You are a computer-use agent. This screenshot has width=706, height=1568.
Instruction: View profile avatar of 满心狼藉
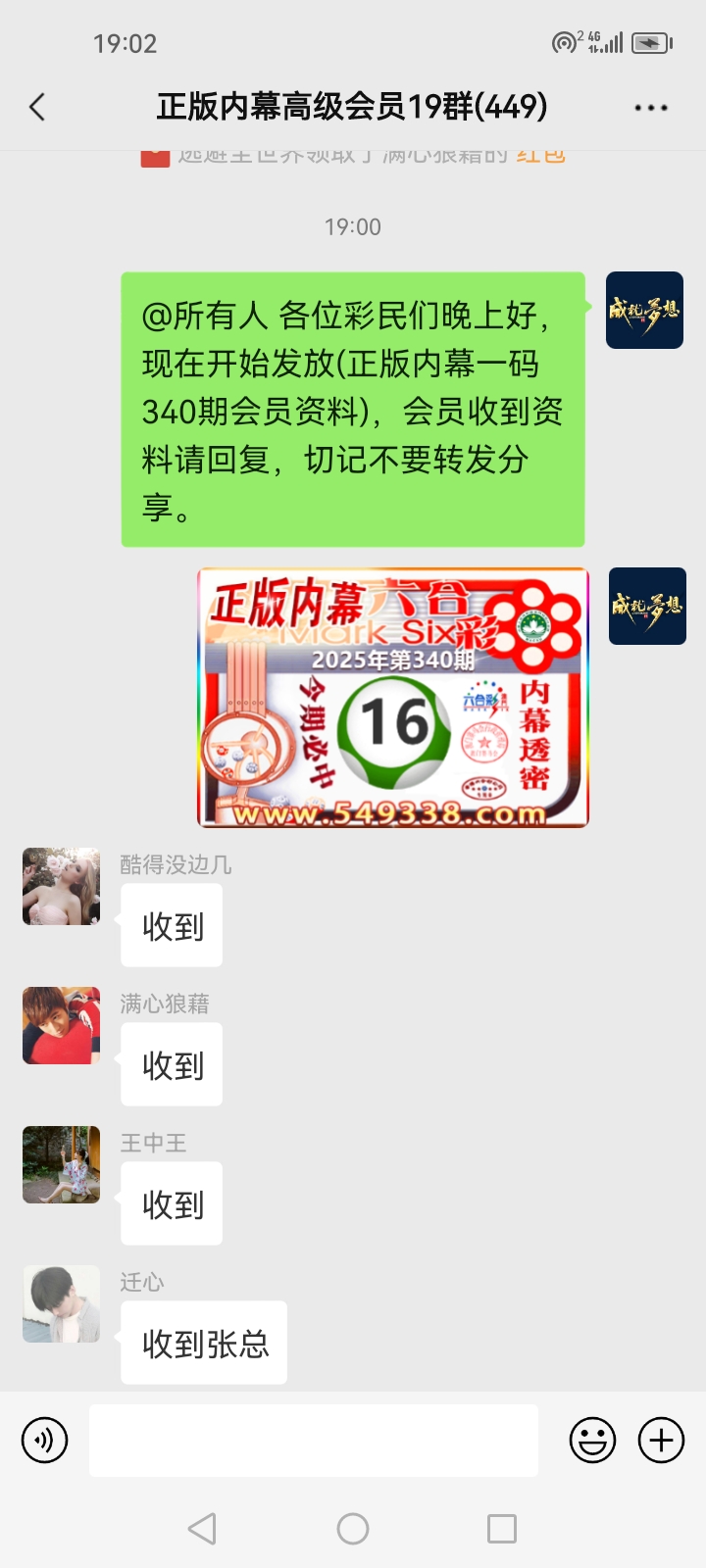click(62, 1026)
